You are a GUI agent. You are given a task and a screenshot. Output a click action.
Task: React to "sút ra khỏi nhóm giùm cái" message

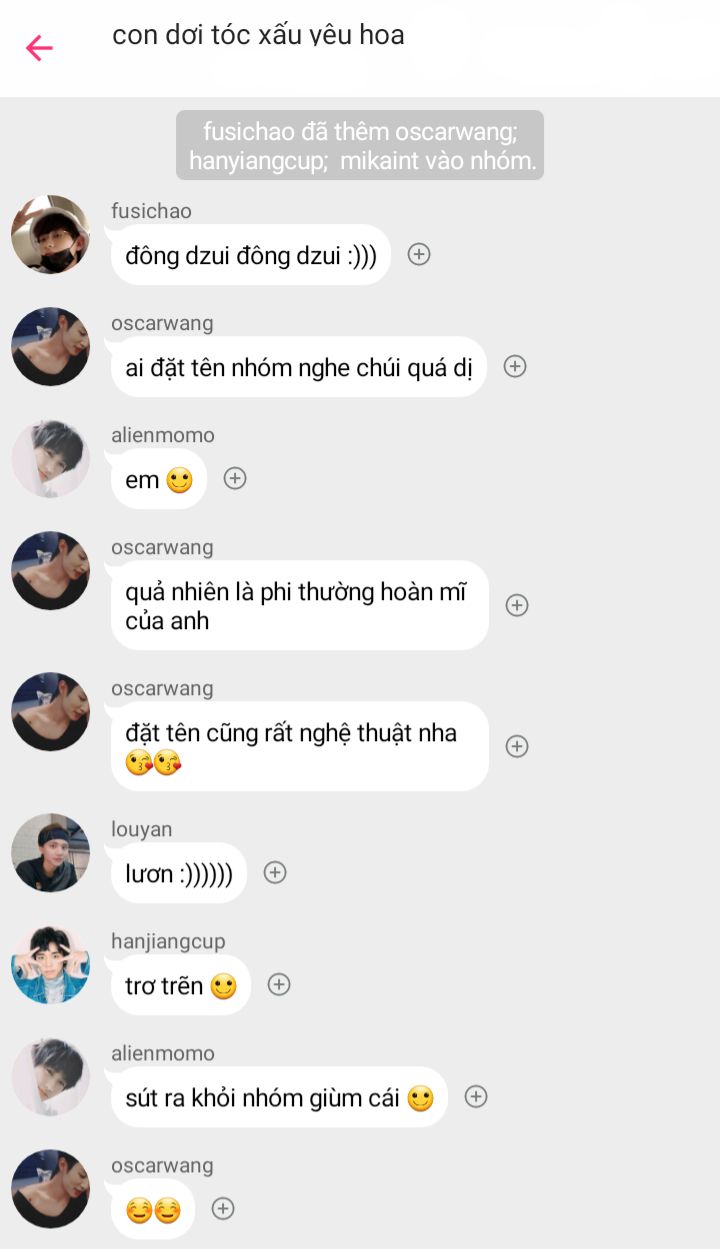(476, 1096)
